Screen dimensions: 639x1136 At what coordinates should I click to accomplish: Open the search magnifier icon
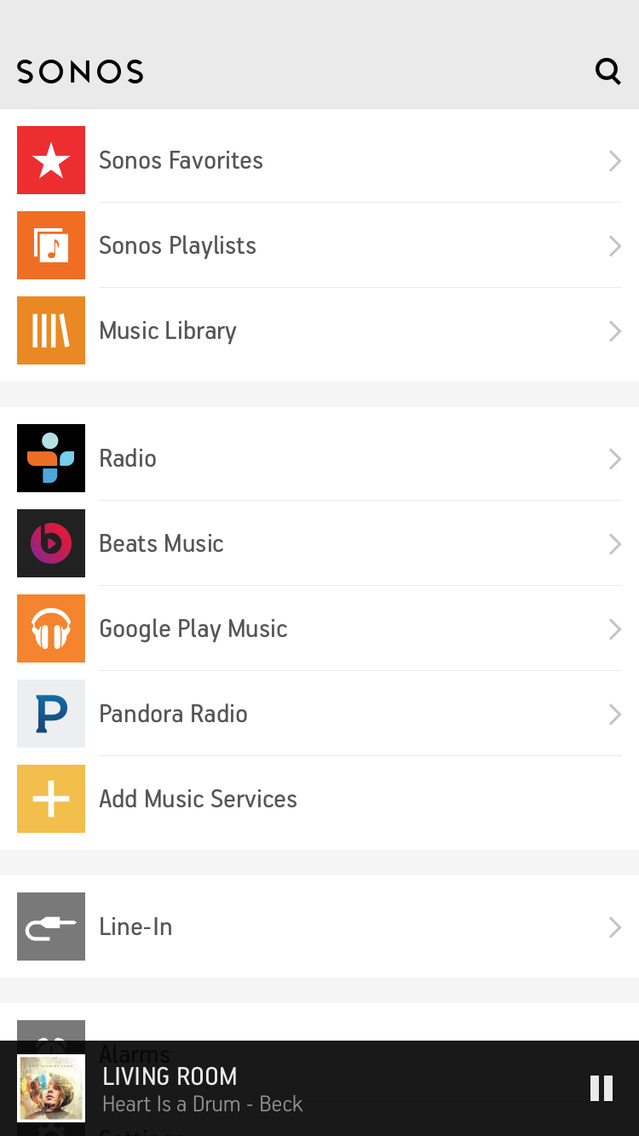(x=608, y=71)
